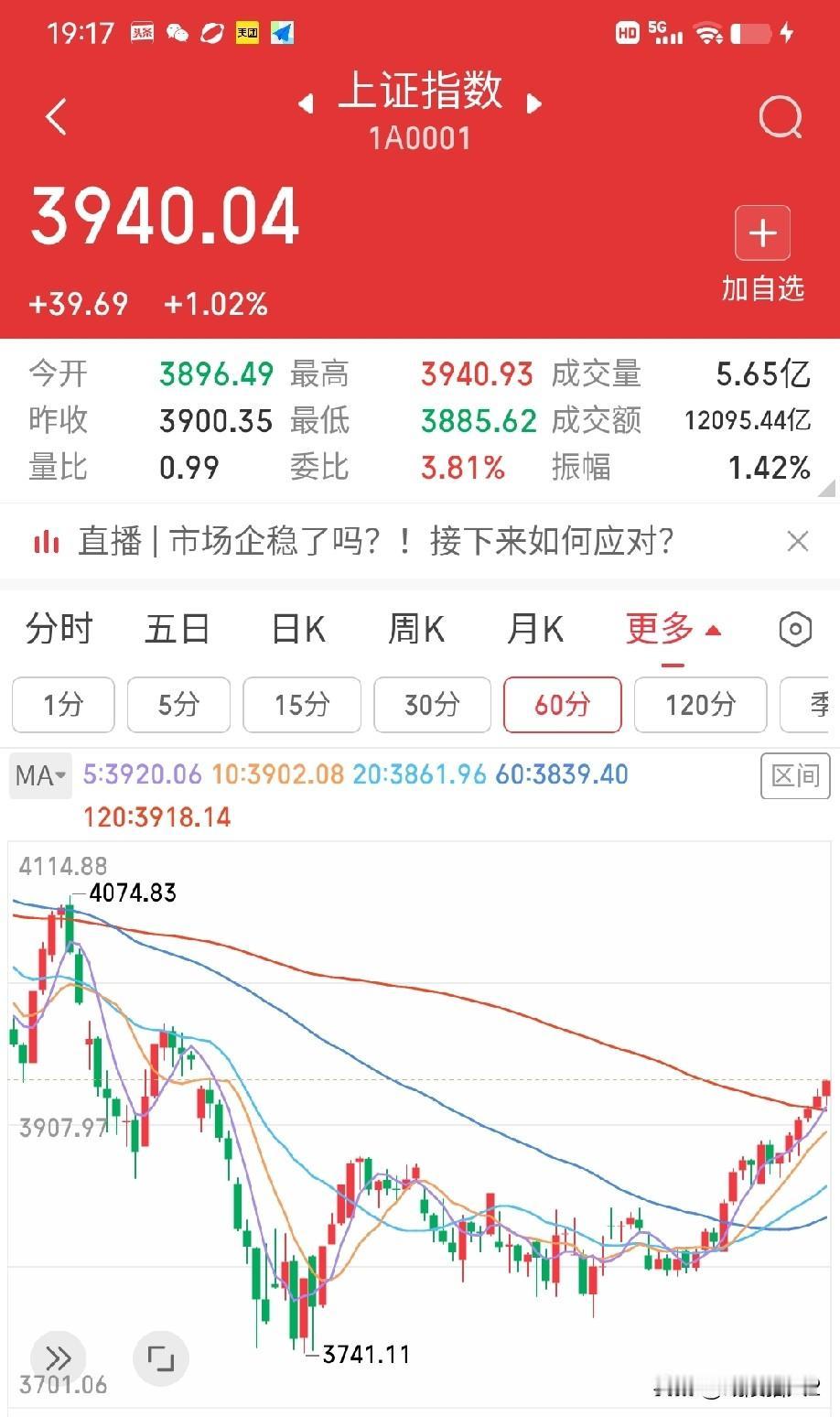The height and width of the screenshot is (1417, 840).
Task: Collapse the 更多 period menu
Action: 673,630
